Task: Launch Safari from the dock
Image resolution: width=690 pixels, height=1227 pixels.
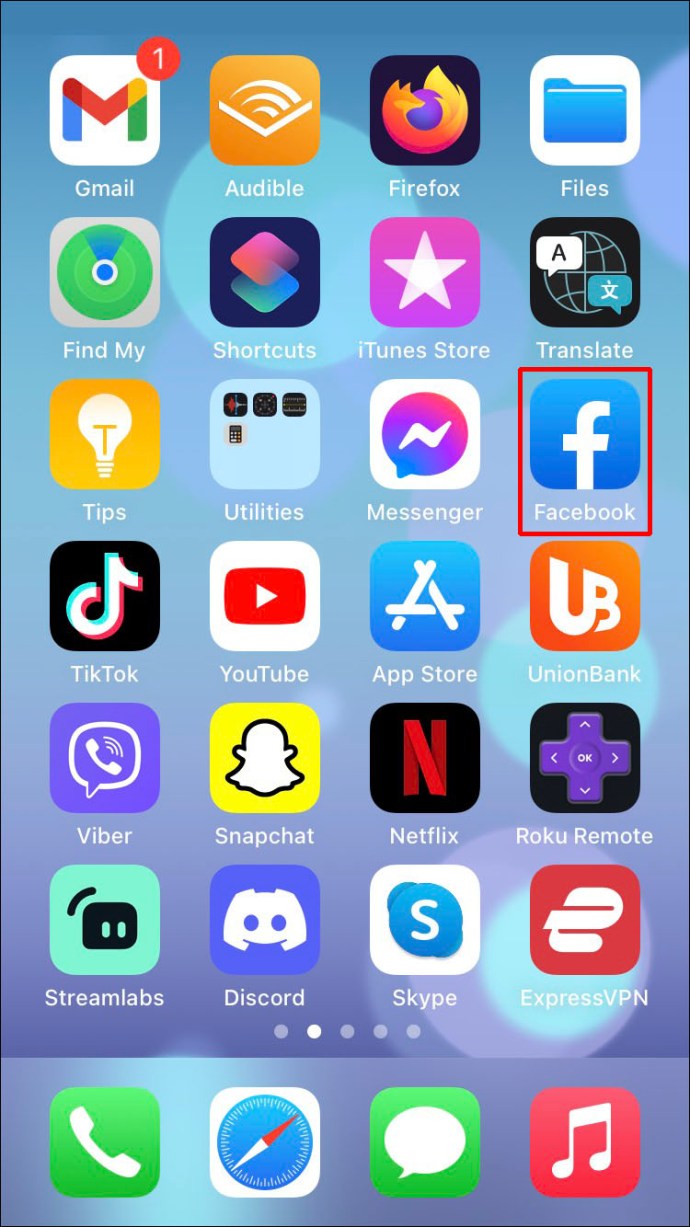Action: (265, 1142)
